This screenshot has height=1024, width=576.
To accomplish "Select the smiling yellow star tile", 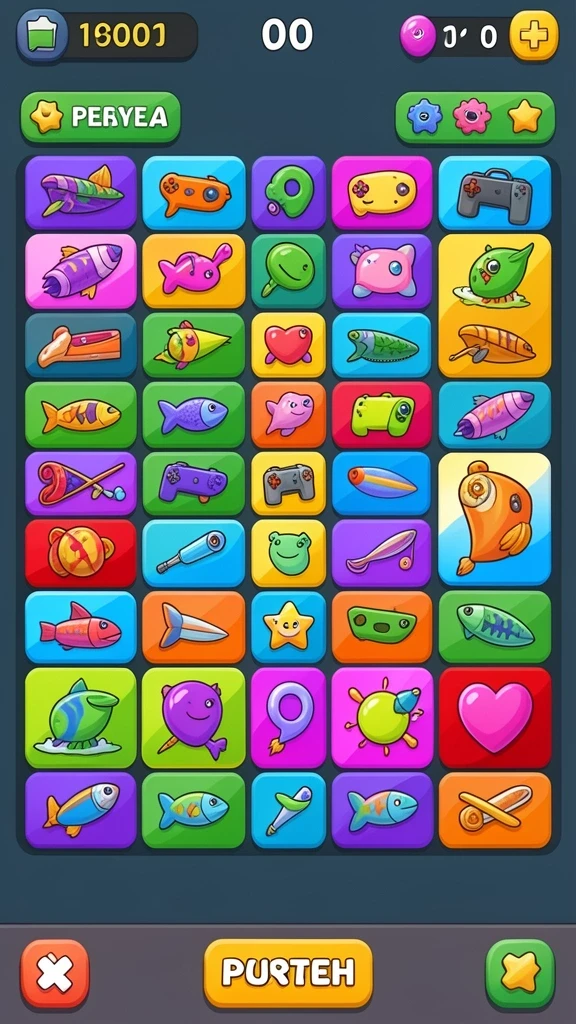I will [288, 626].
